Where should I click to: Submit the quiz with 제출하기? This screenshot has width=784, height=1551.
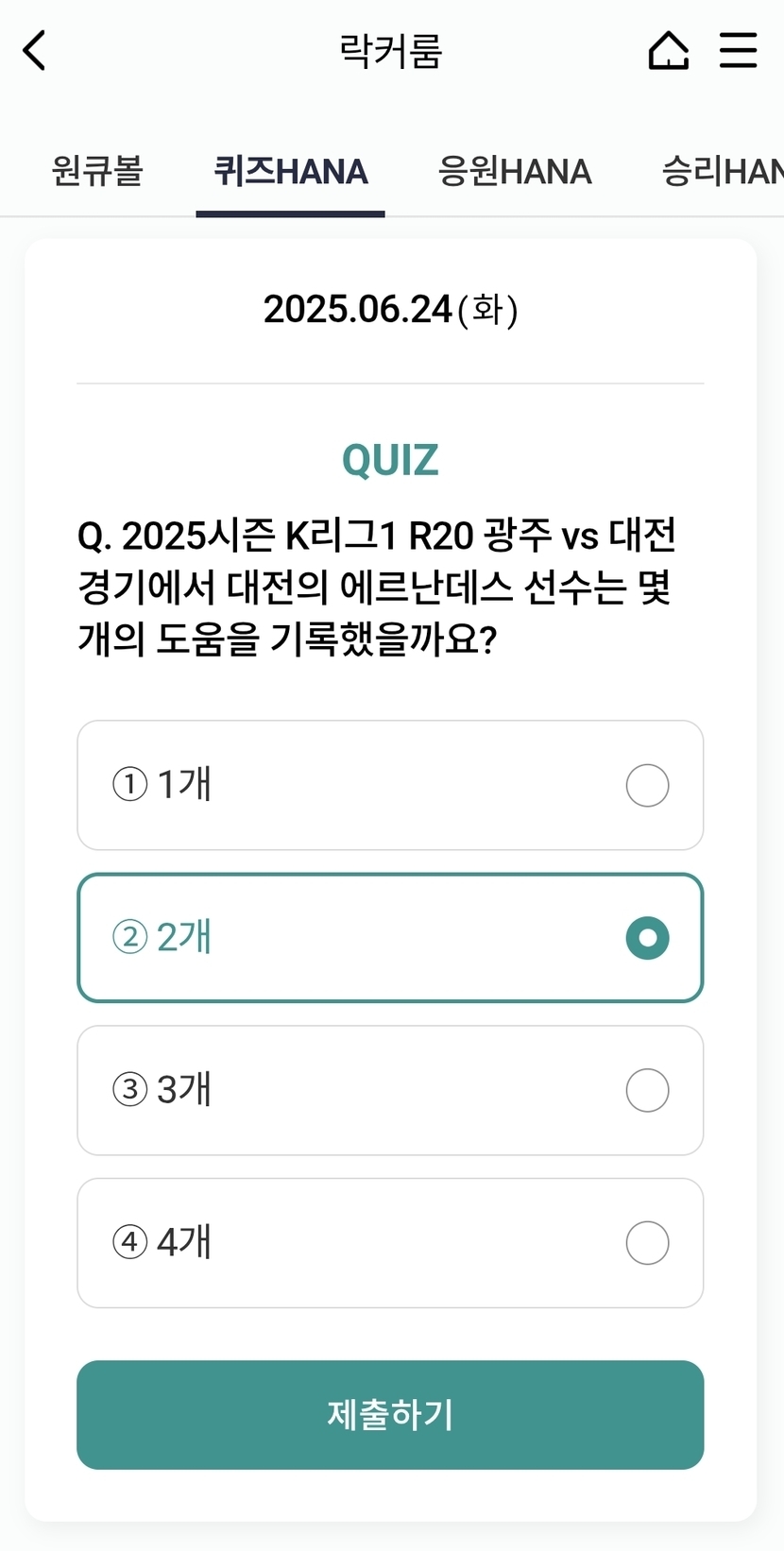coord(390,1414)
